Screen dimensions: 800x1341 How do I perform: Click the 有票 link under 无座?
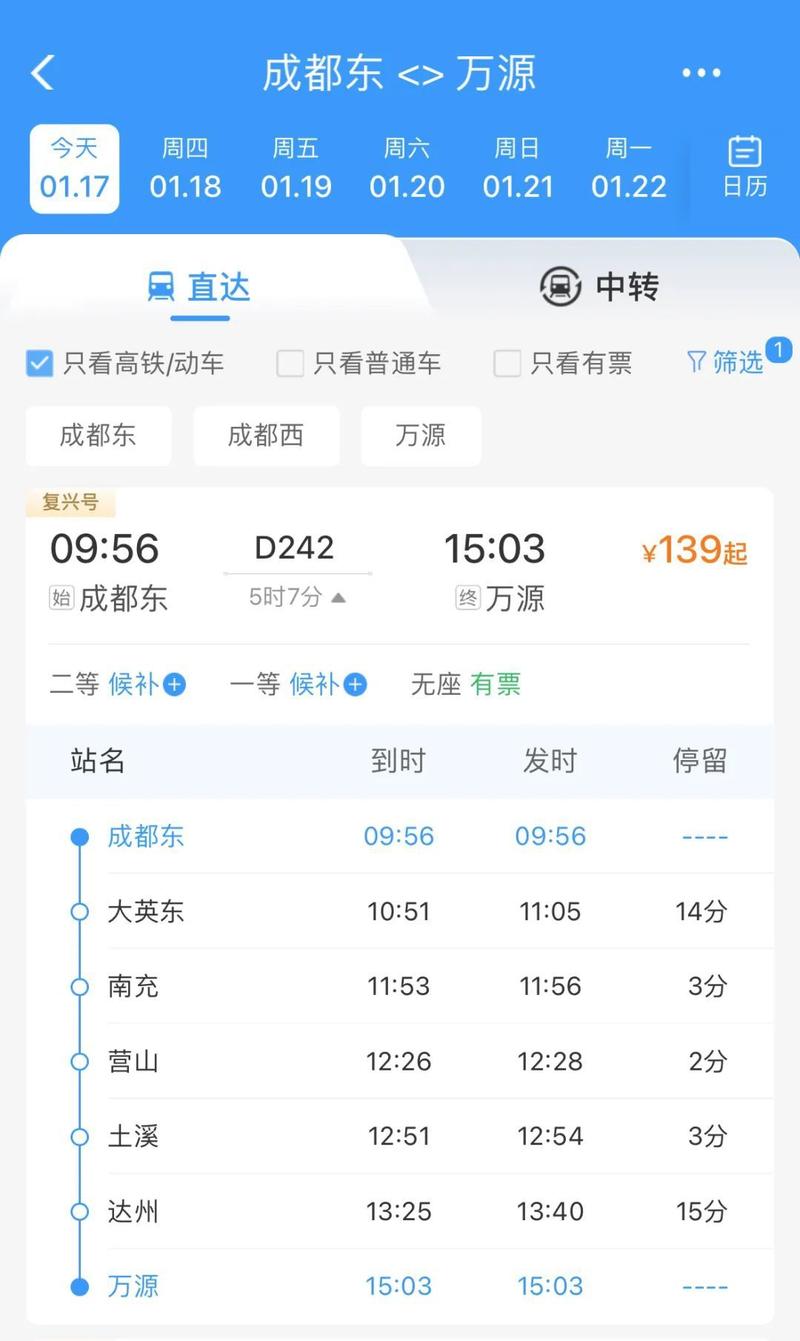pos(496,685)
